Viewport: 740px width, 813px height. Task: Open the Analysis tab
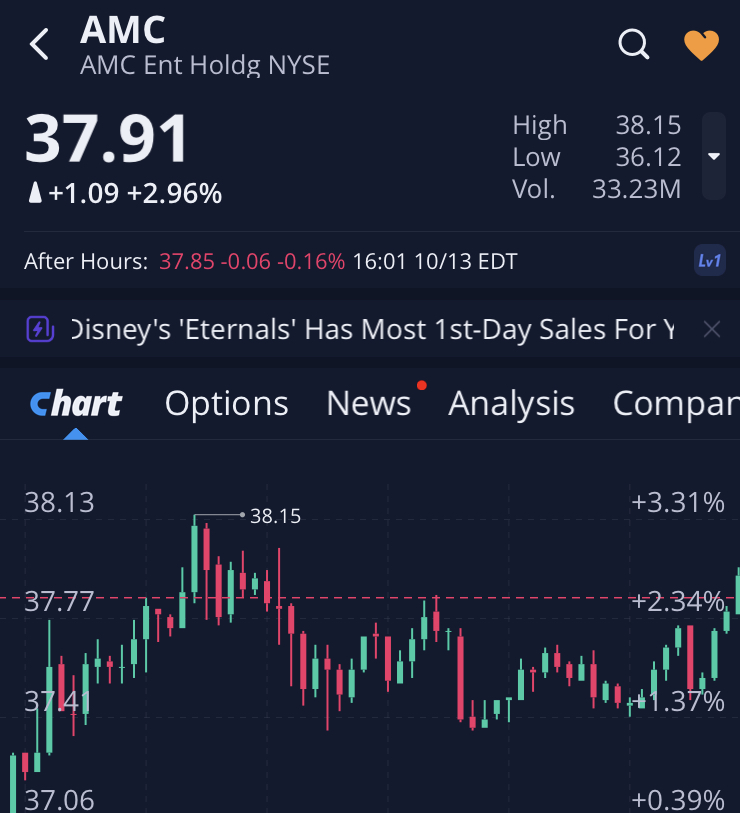click(511, 404)
